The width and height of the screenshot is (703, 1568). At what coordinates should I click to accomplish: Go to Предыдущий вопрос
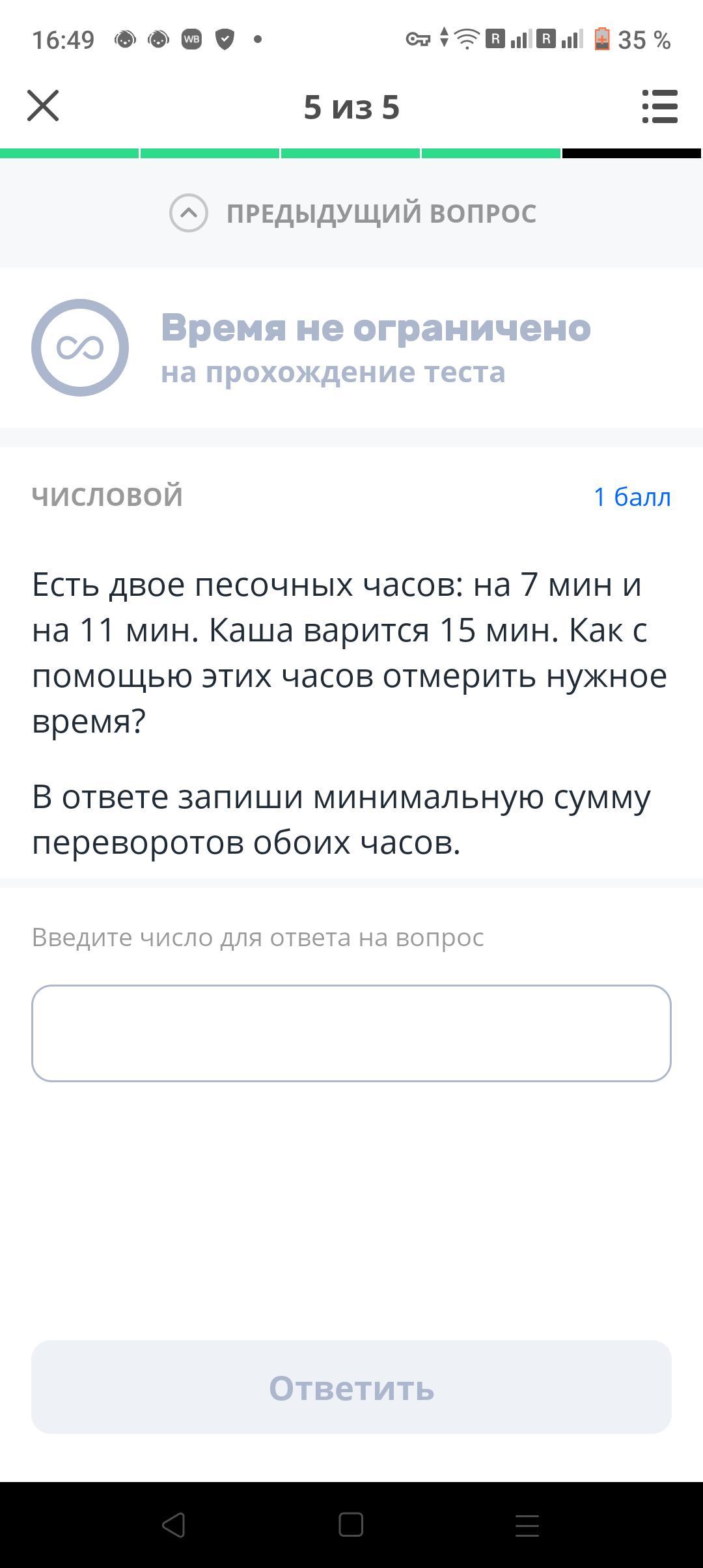(x=352, y=213)
